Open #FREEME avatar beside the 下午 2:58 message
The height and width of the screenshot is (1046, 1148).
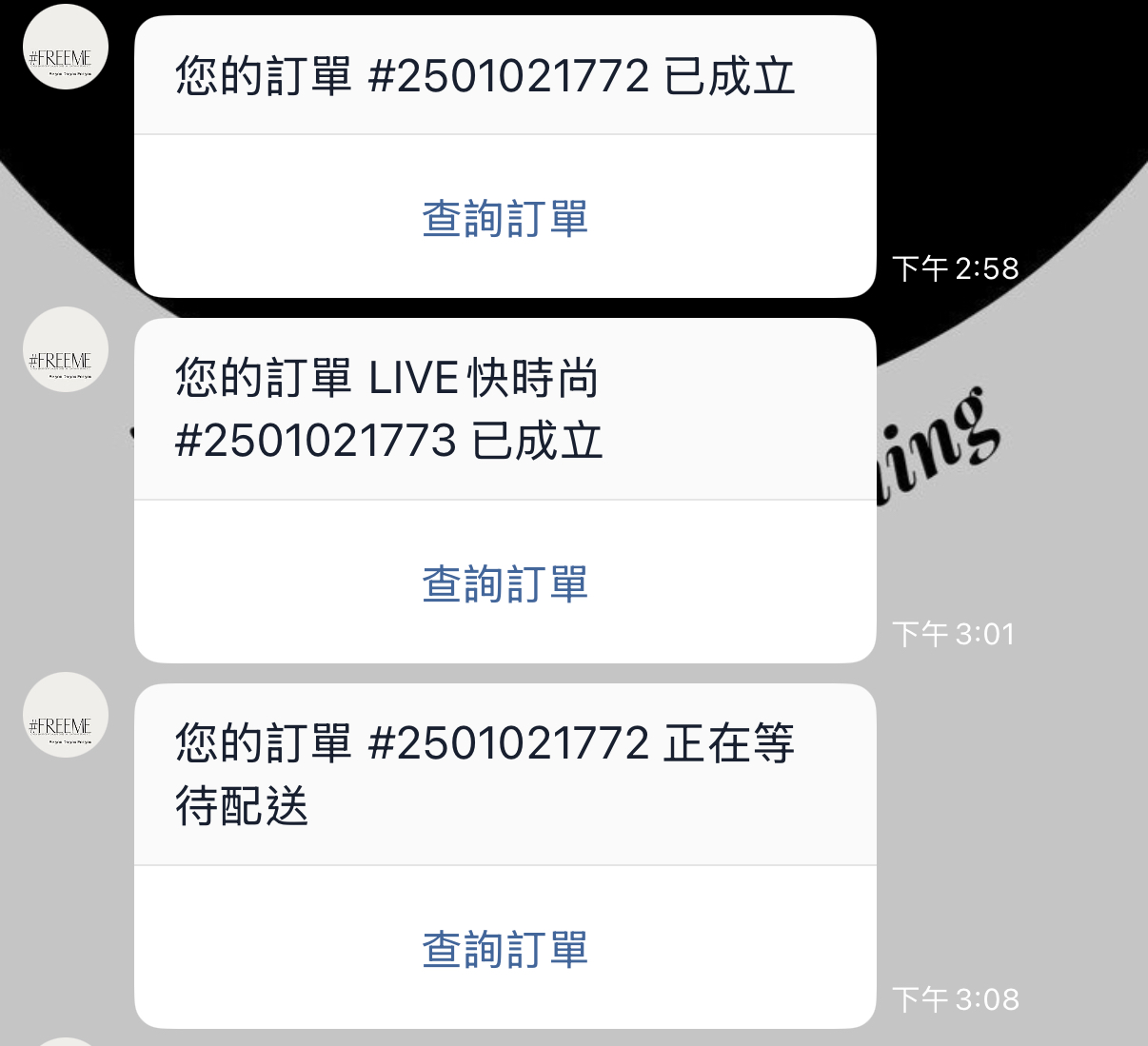point(65,48)
